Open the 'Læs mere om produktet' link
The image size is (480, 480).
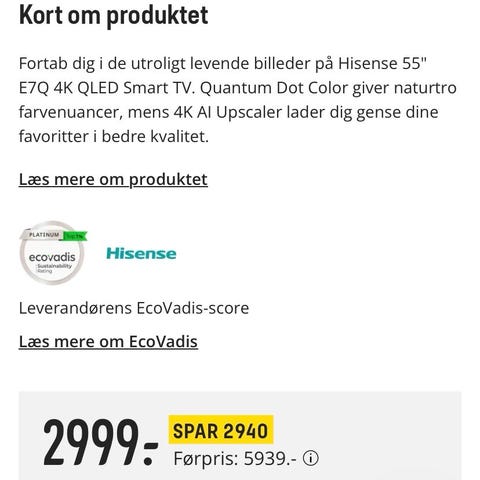point(113,180)
